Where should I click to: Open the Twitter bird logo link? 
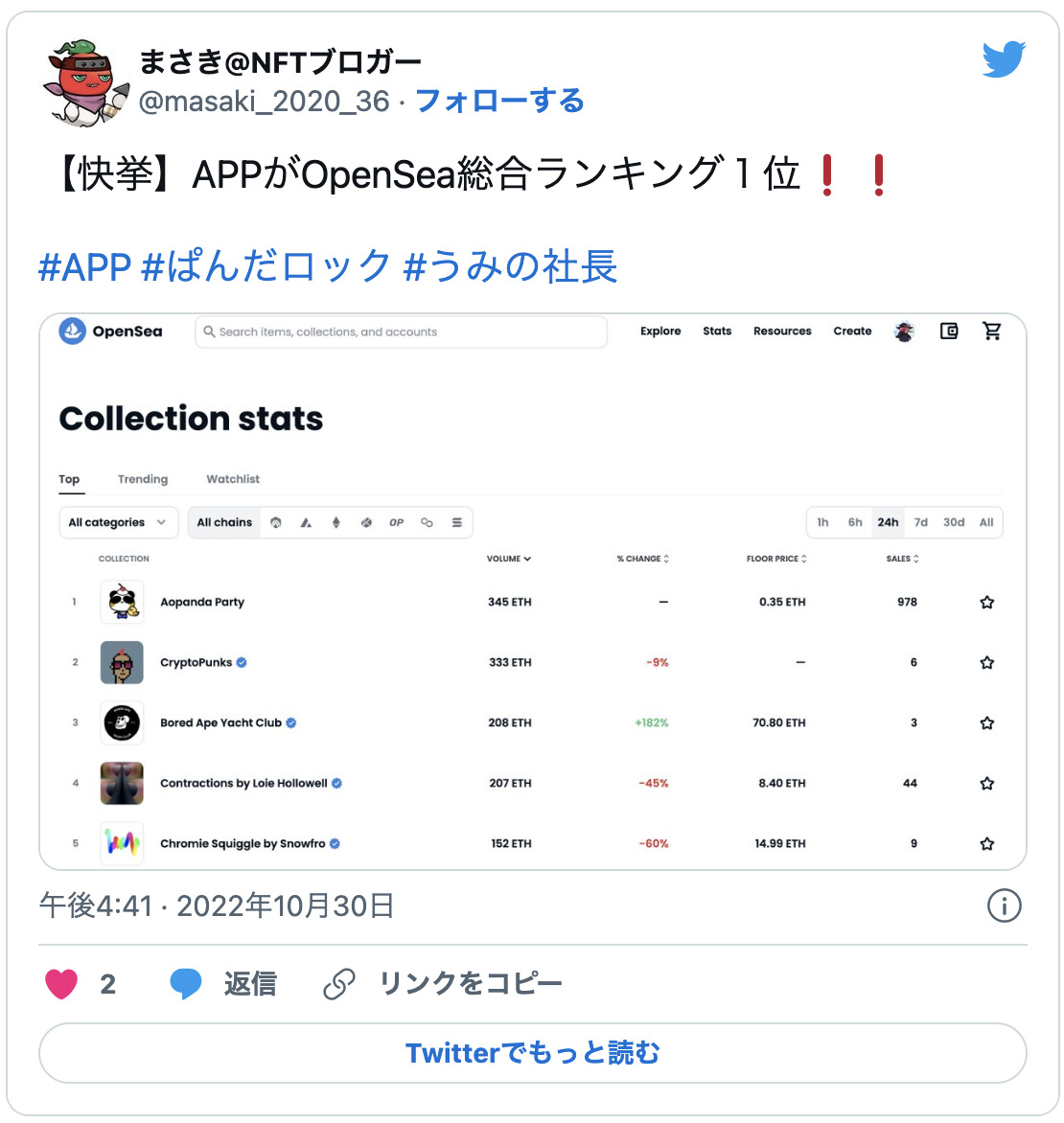(x=1004, y=60)
